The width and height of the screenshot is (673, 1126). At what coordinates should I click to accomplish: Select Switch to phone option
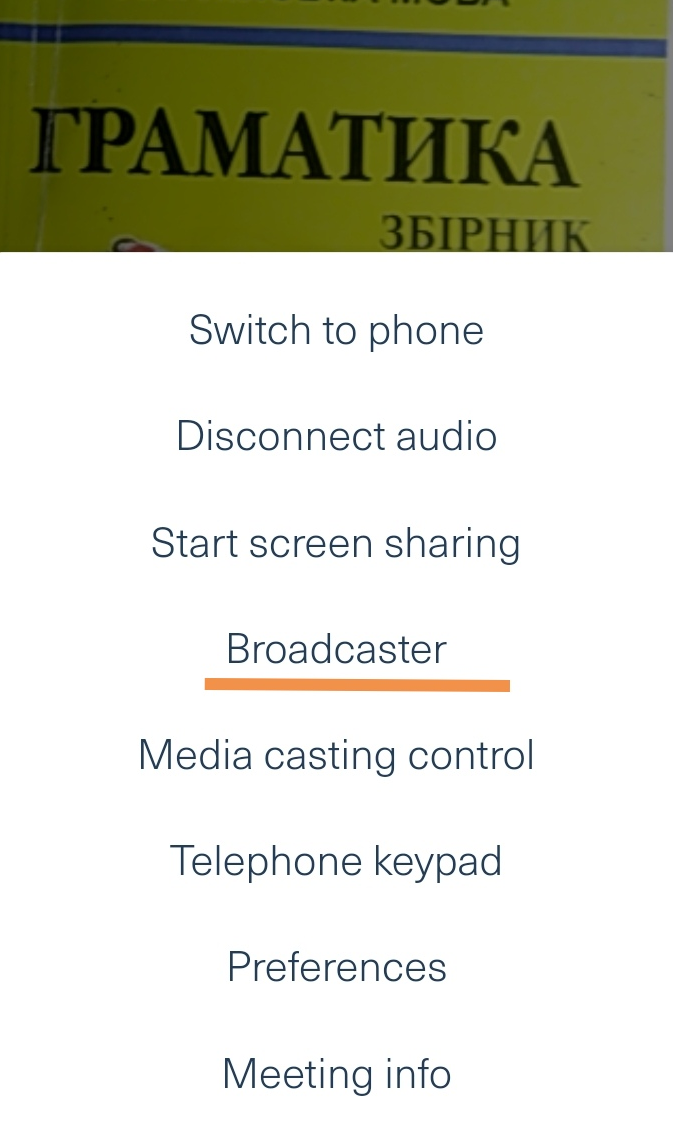[336, 331]
